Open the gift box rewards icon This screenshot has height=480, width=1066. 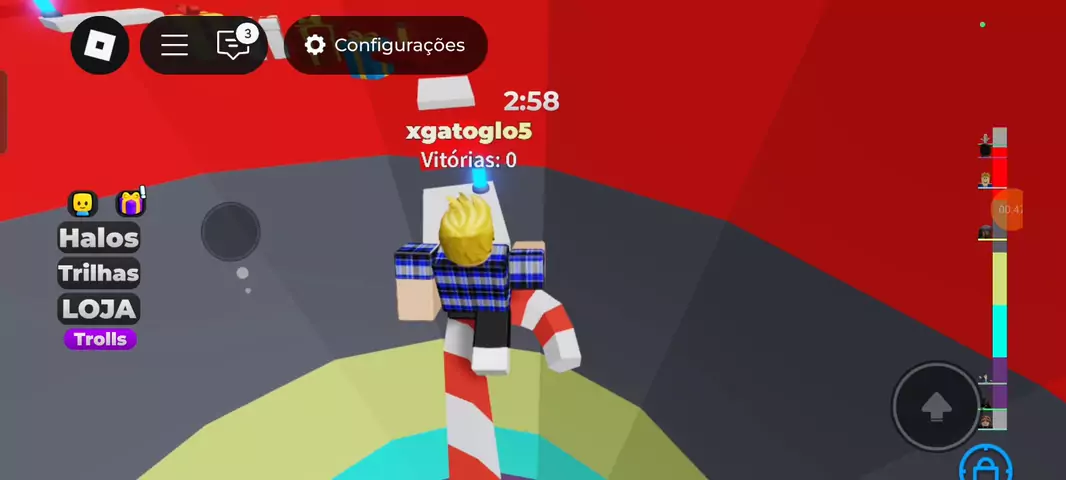click(x=131, y=203)
